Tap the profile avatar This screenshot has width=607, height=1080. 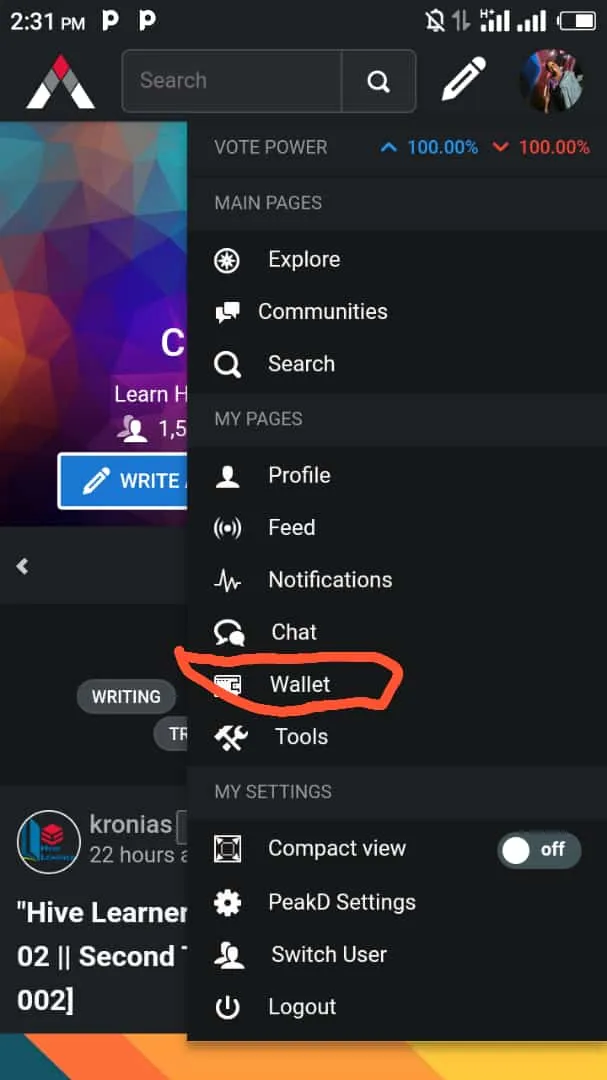(551, 81)
